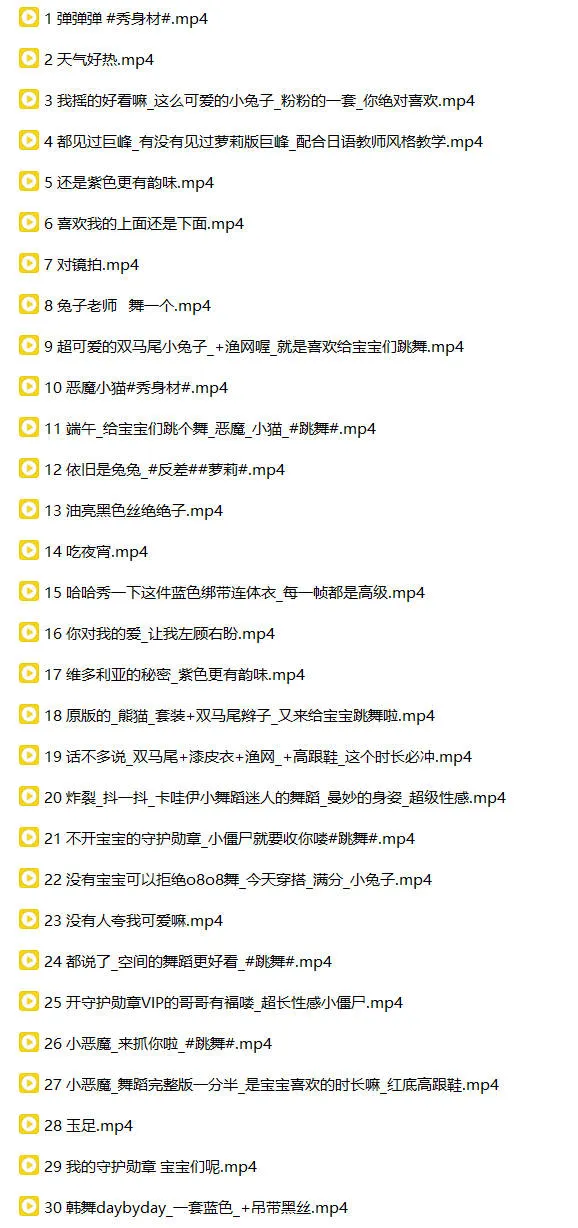Image resolution: width=578 pixels, height=1228 pixels.
Task: Play the video 30 韩舞daybyday.mp4
Action: click(x=196, y=1207)
